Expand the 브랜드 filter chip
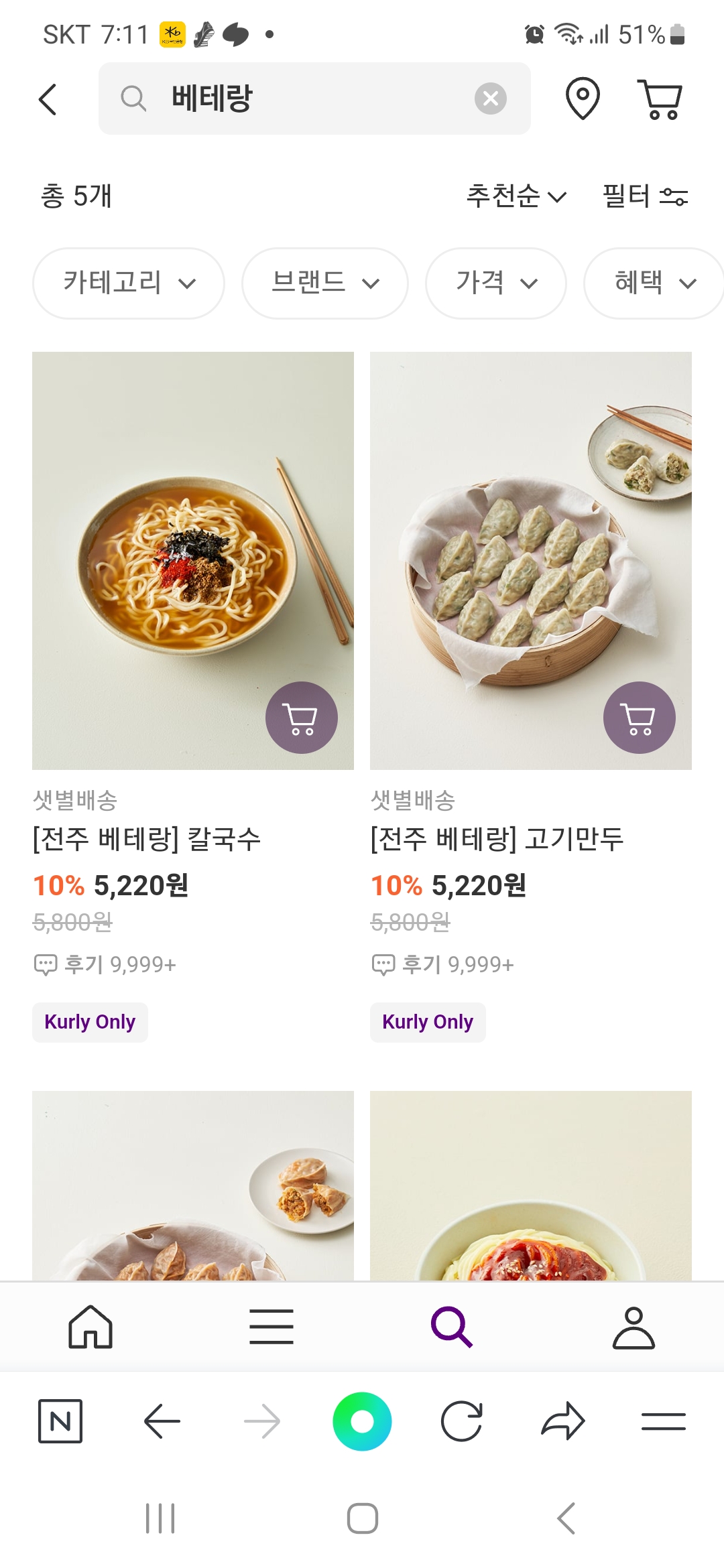The image size is (724, 1568). coord(325,283)
